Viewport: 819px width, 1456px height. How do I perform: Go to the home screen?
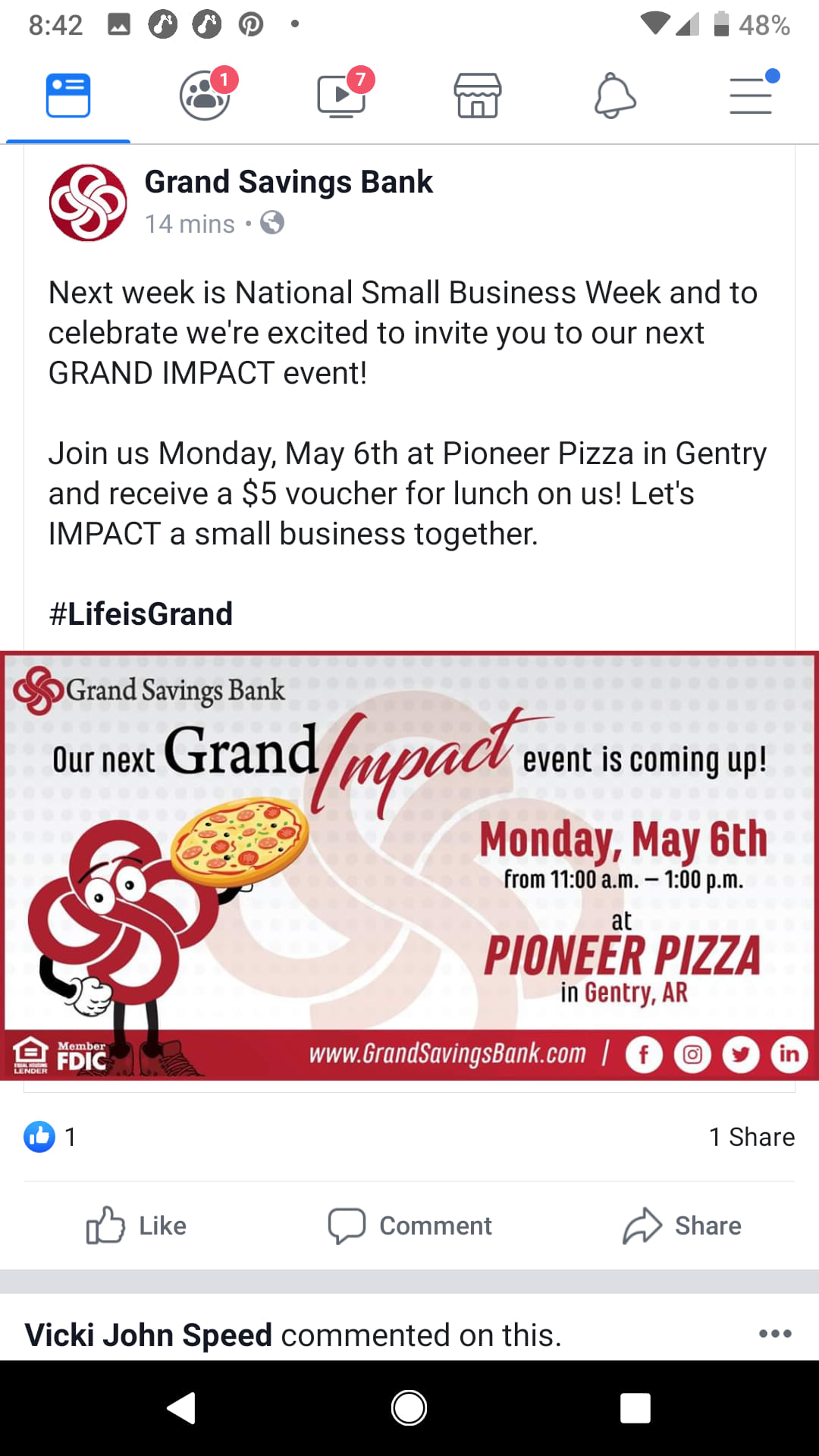409,1408
